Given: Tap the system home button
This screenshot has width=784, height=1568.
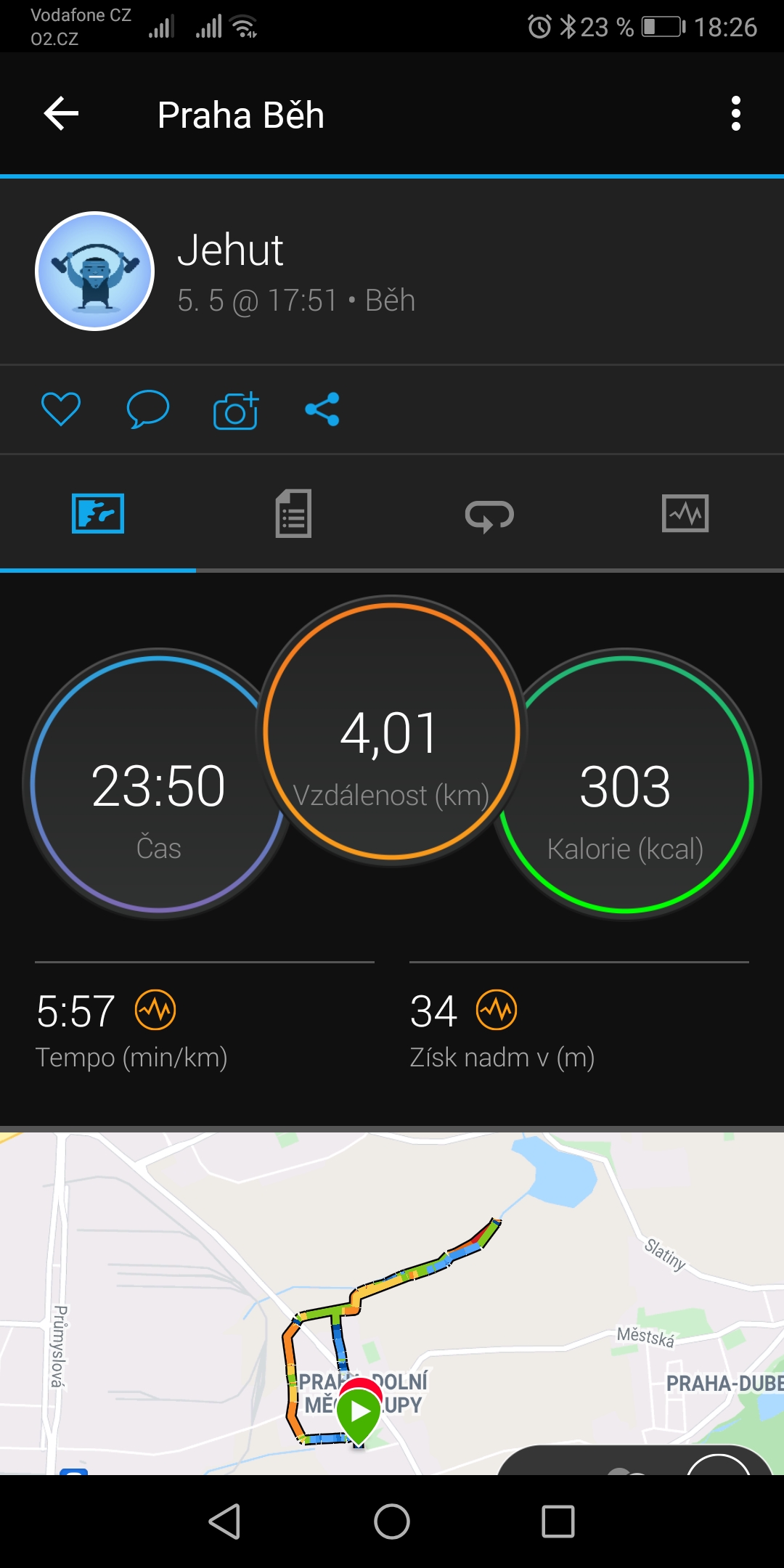Looking at the screenshot, I should click(x=392, y=1521).
